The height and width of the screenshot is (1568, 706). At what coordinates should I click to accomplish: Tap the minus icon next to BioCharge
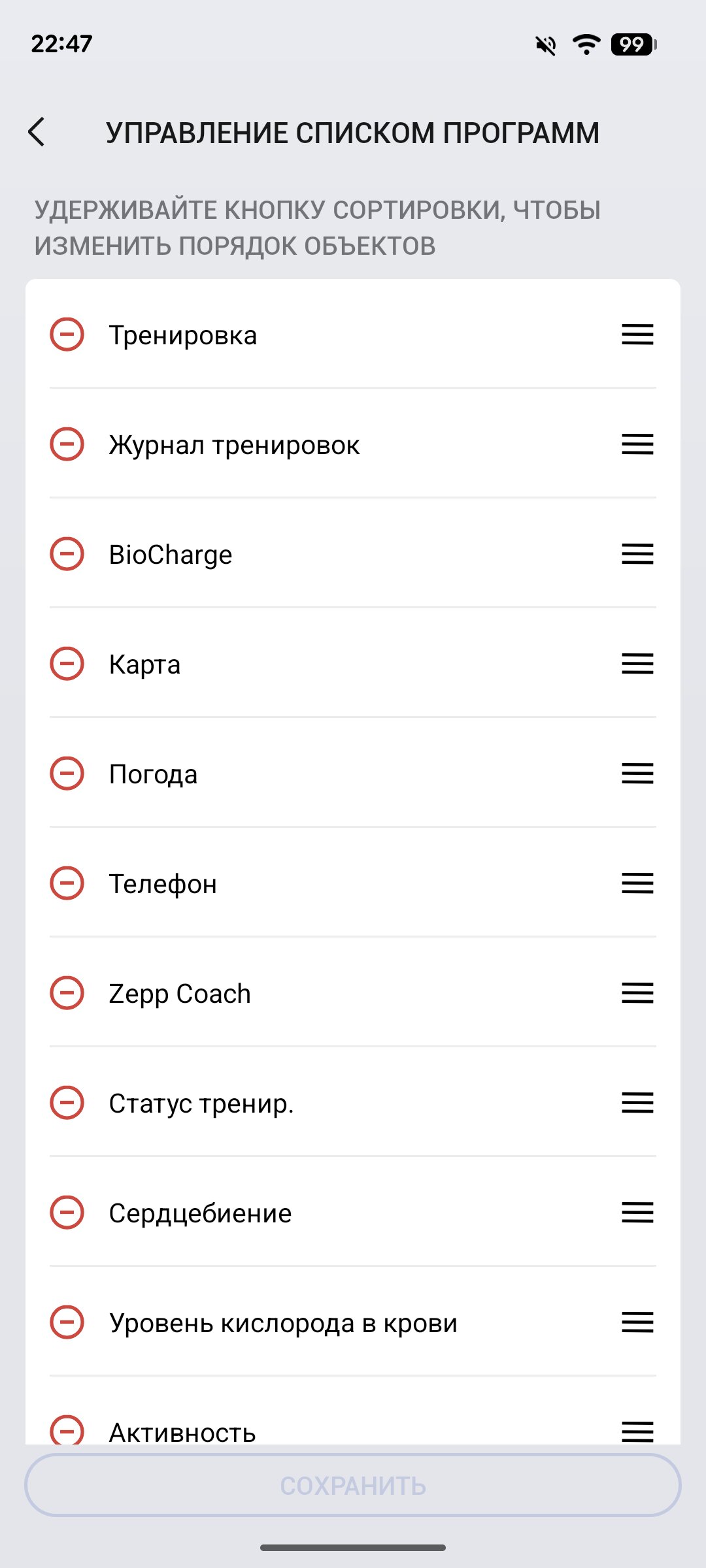pyautogui.click(x=67, y=554)
